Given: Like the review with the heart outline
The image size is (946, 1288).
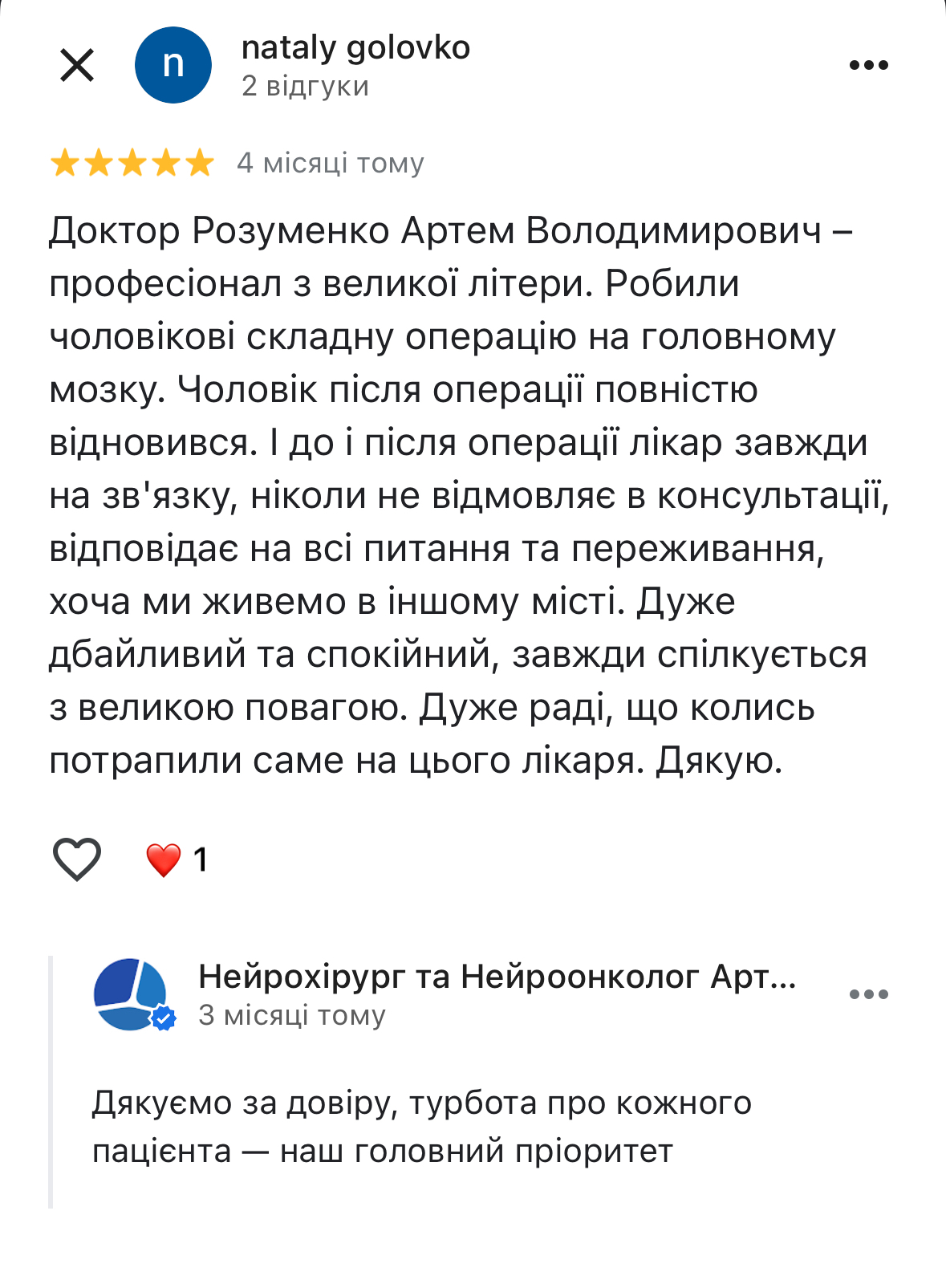Looking at the screenshot, I should [77, 859].
